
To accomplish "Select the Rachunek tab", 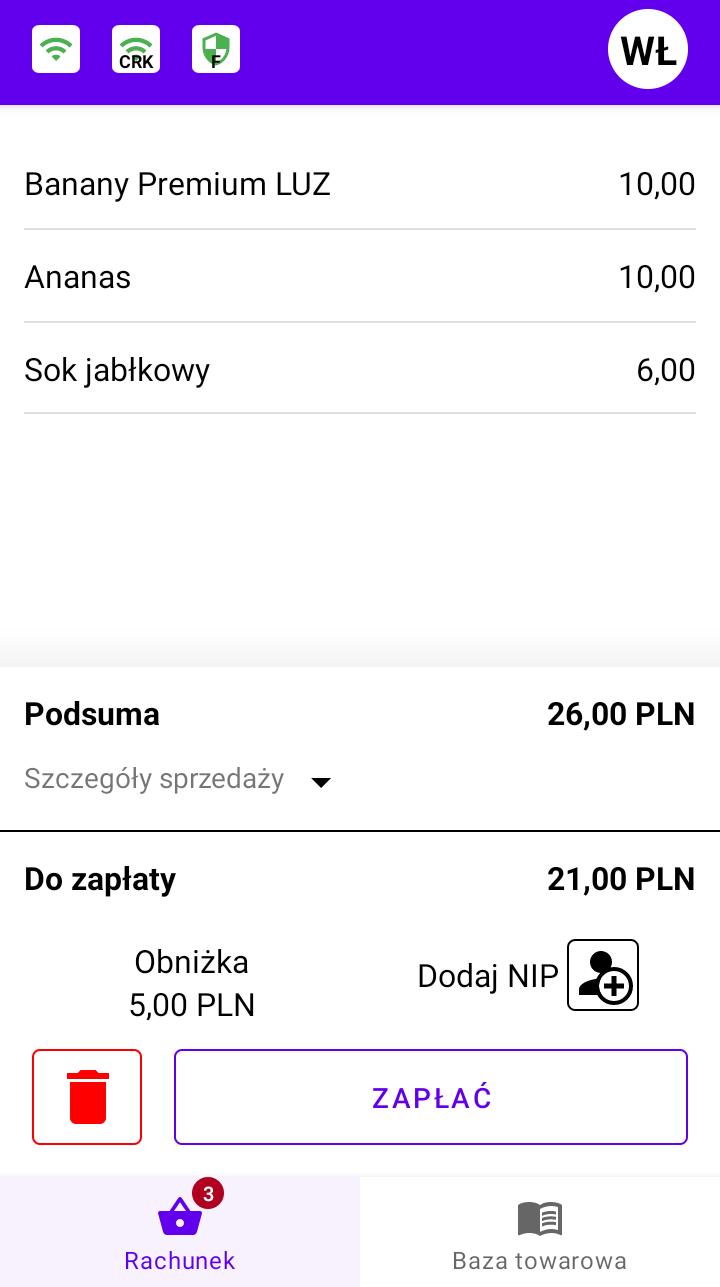I will [x=180, y=1232].
